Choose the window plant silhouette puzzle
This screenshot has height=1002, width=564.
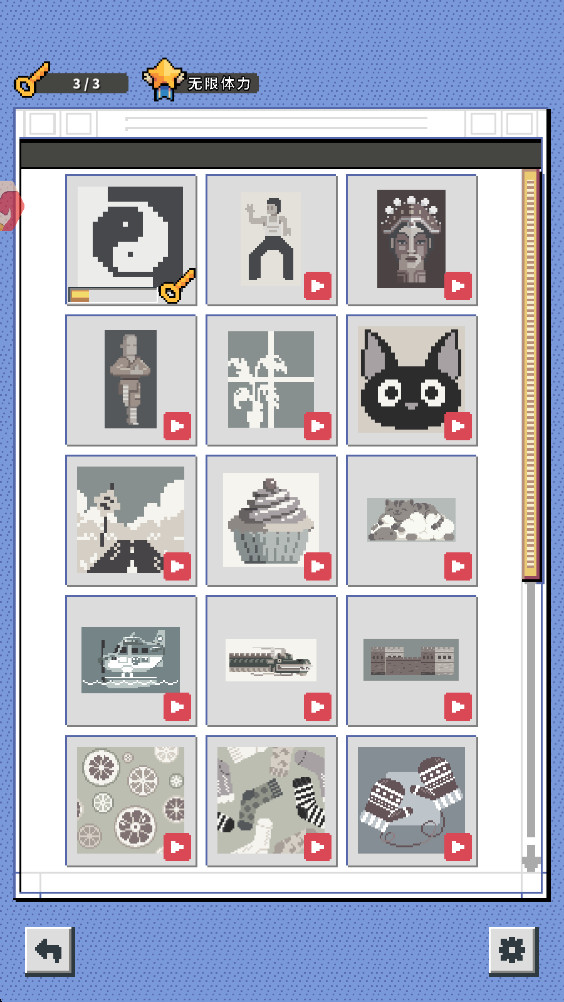(x=271, y=380)
